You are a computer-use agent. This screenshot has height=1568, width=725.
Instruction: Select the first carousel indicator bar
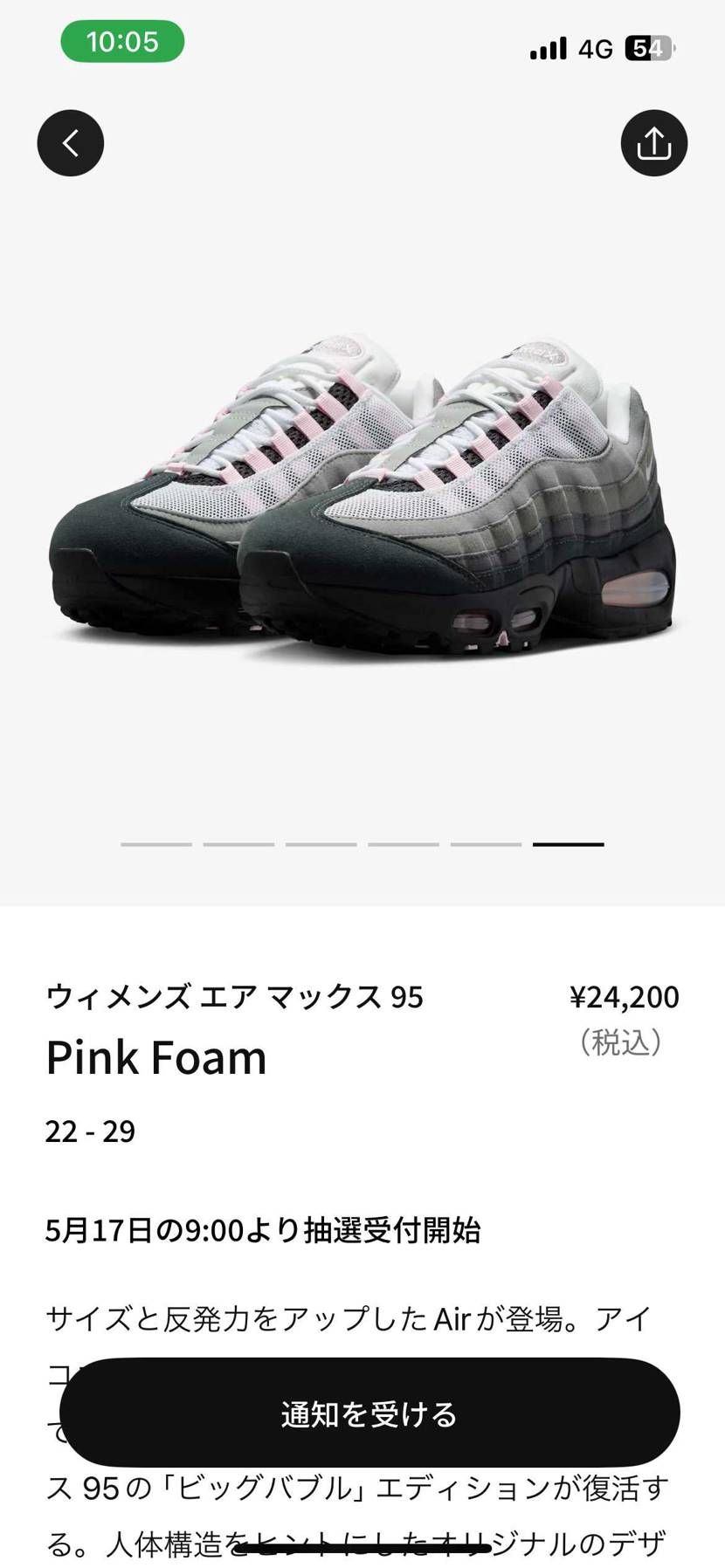(157, 843)
